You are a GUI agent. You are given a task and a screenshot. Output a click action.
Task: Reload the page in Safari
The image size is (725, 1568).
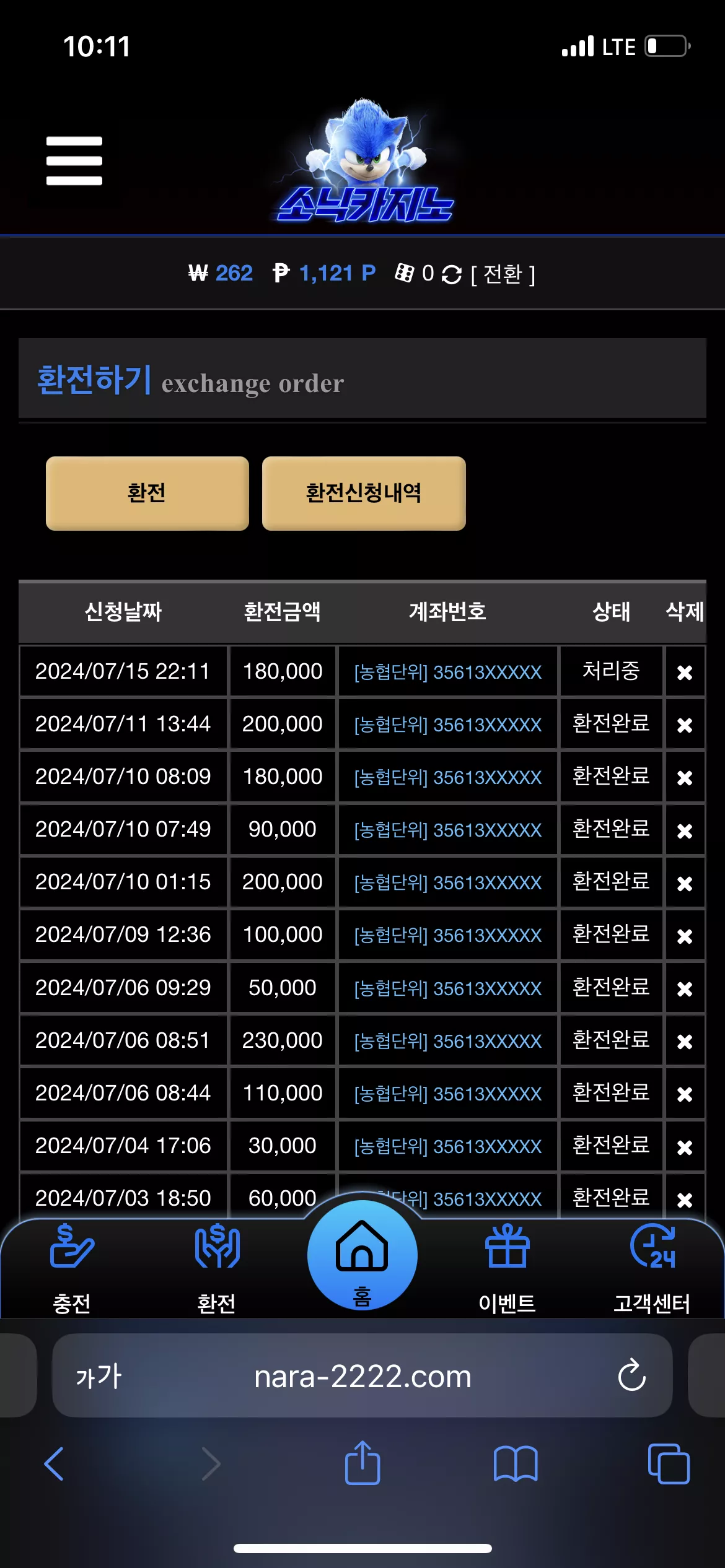(632, 1375)
